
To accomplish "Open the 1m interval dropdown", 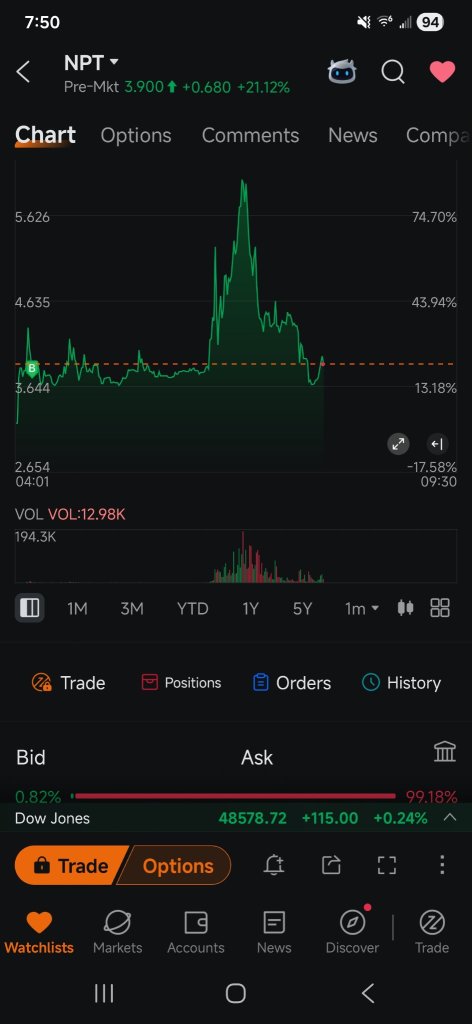I will (361, 609).
